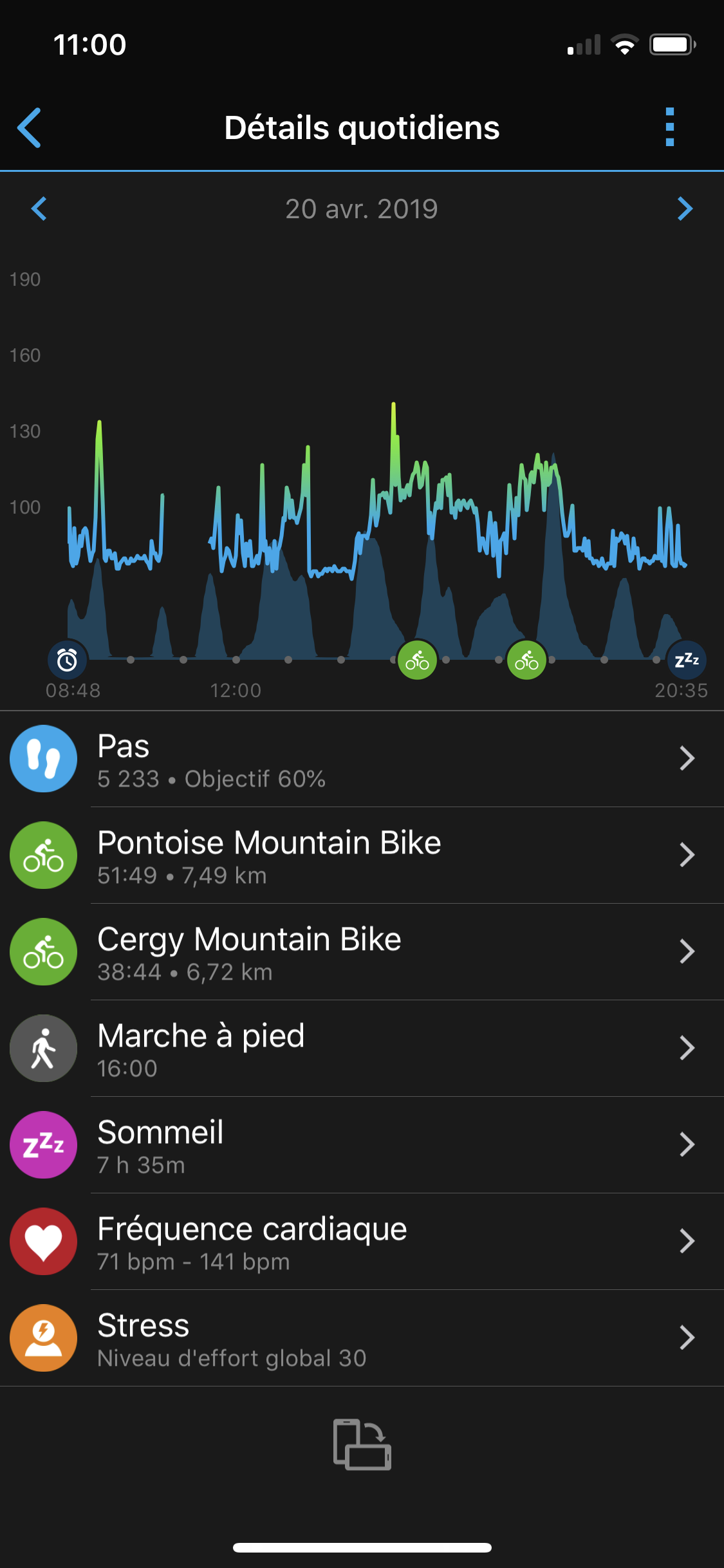Select the wake-up alarm marker on chart
The image size is (724, 1568).
68,660
